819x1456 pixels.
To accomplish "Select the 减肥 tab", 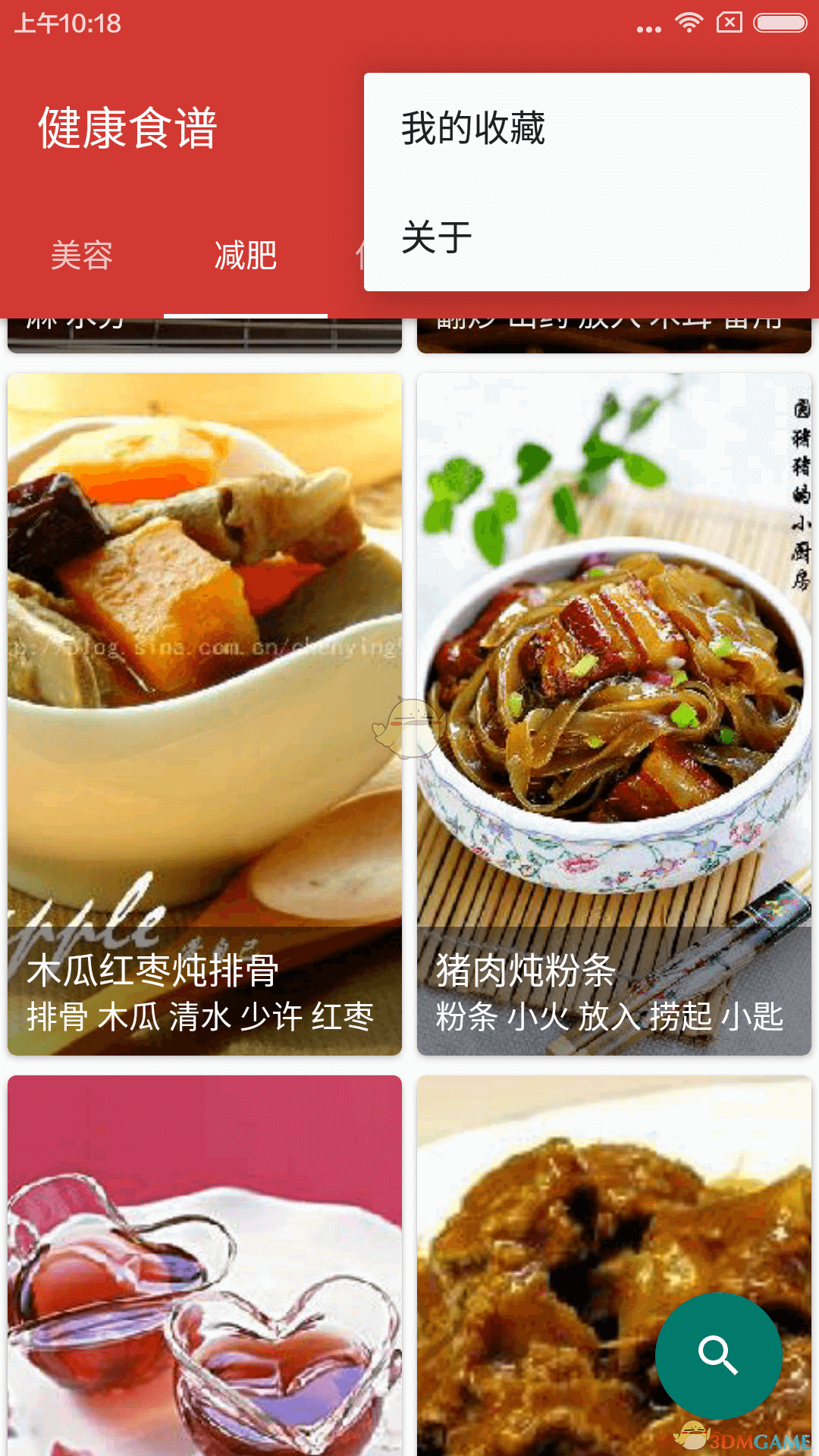I will tap(246, 256).
